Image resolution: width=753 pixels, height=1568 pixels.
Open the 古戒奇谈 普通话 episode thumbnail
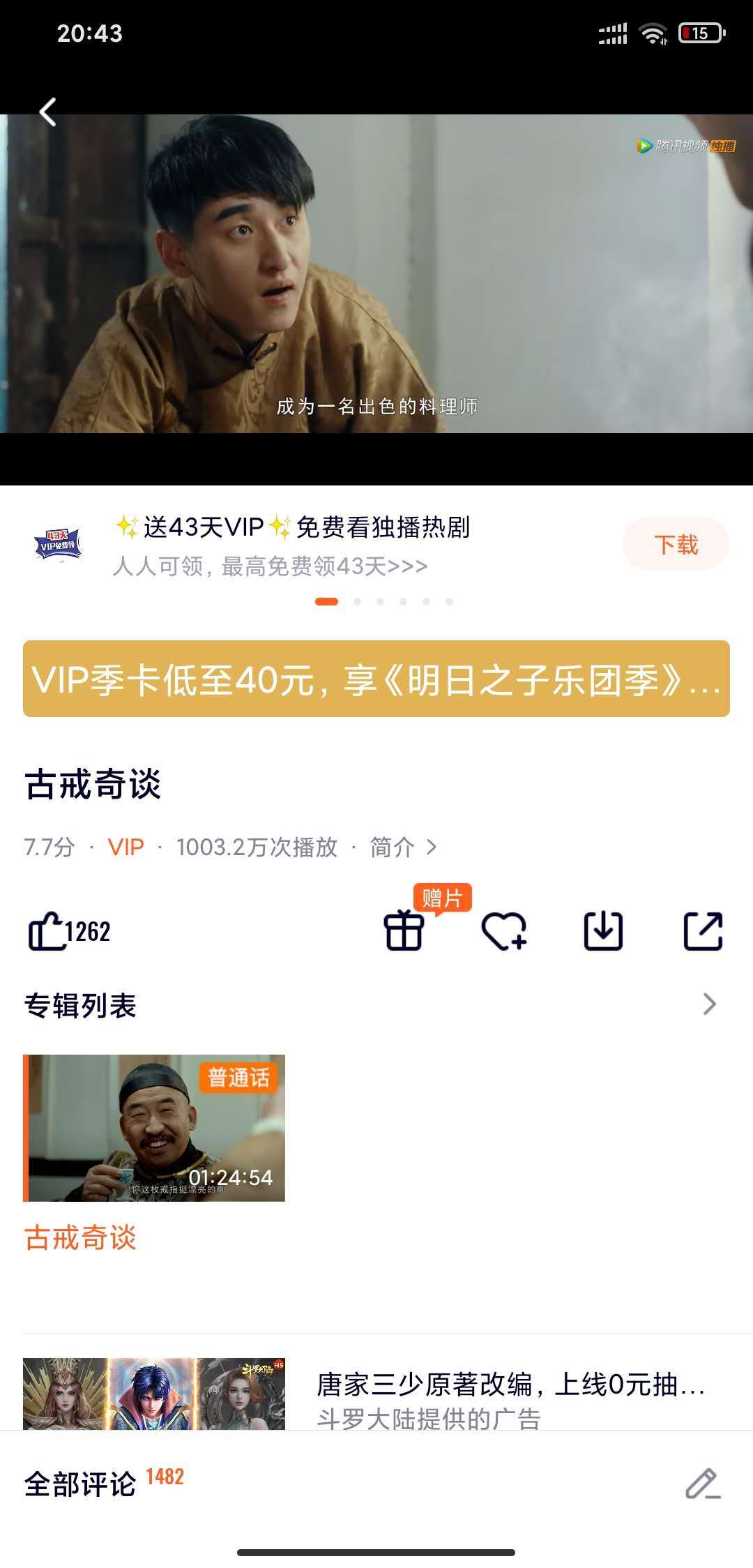click(x=154, y=1128)
